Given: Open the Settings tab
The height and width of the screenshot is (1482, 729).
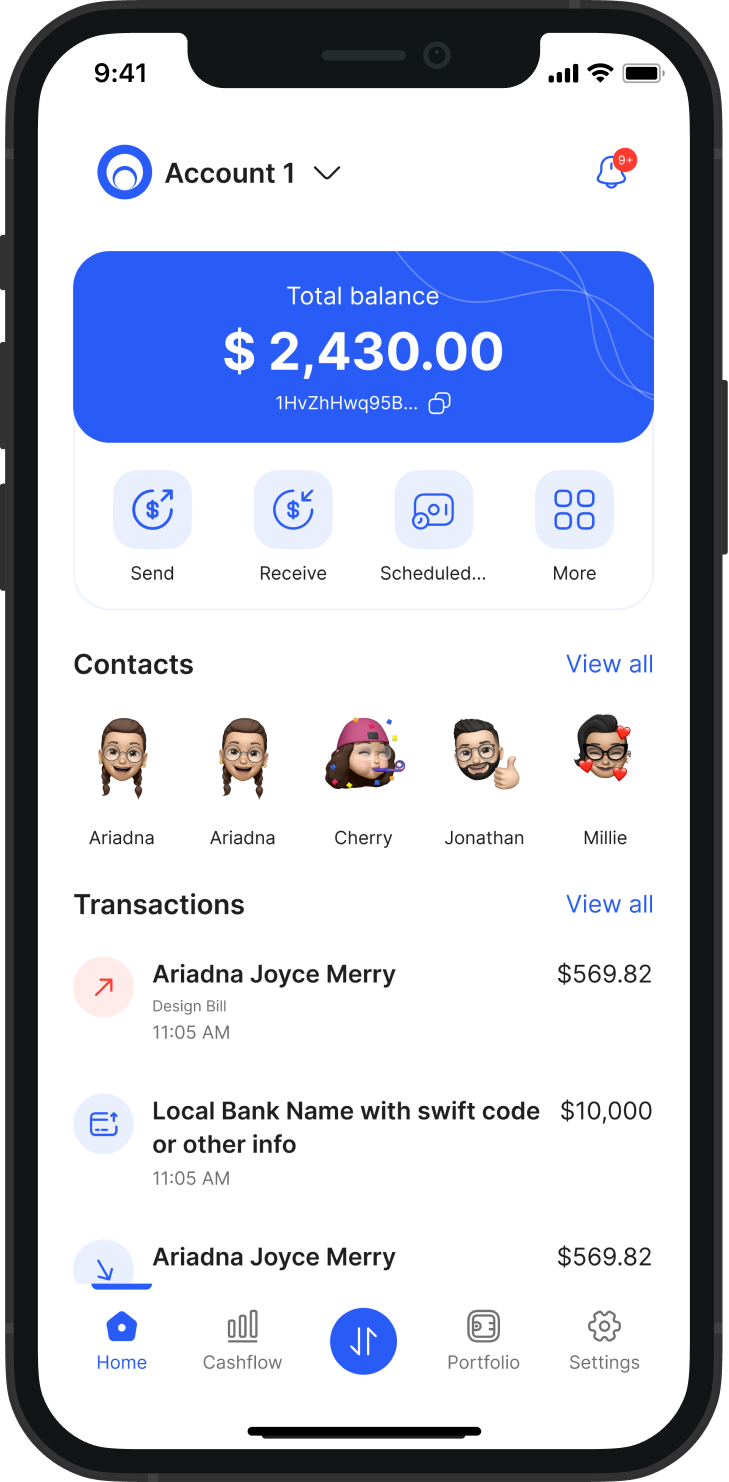Looking at the screenshot, I should pyautogui.click(x=604, y=1341).
